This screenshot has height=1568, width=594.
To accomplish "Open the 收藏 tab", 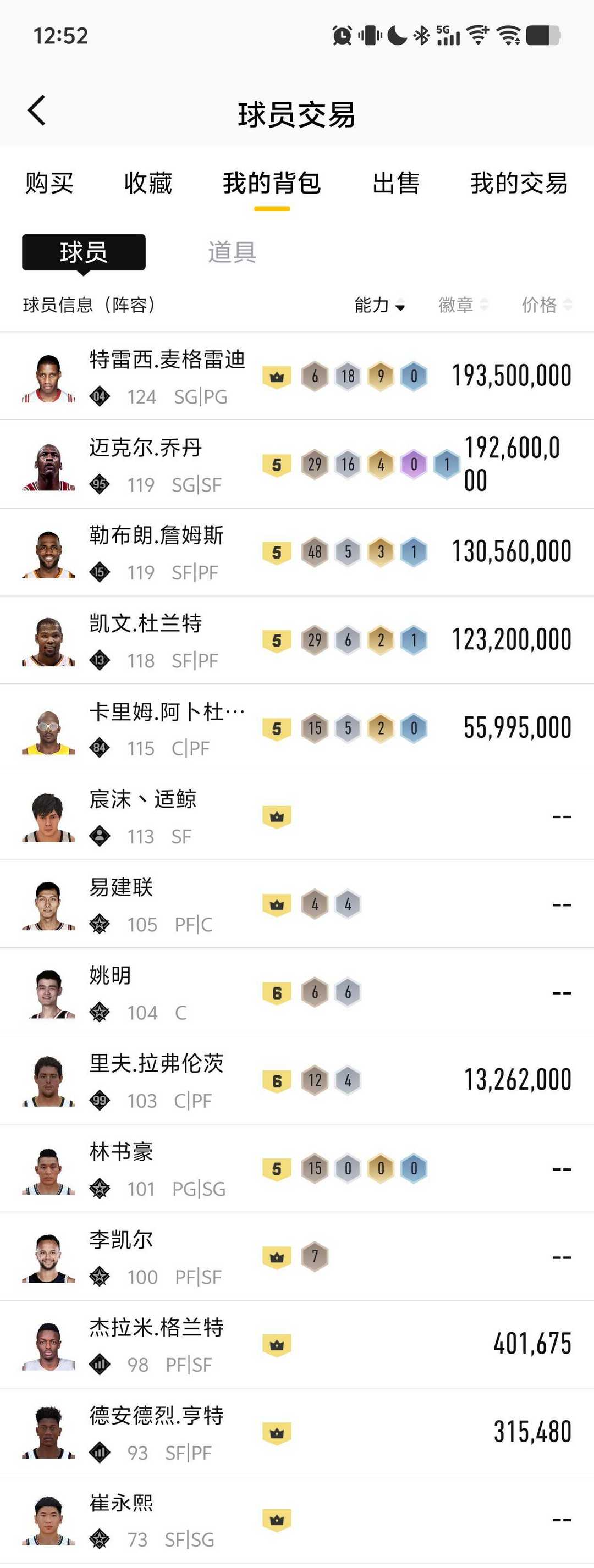I will [148, 184].
